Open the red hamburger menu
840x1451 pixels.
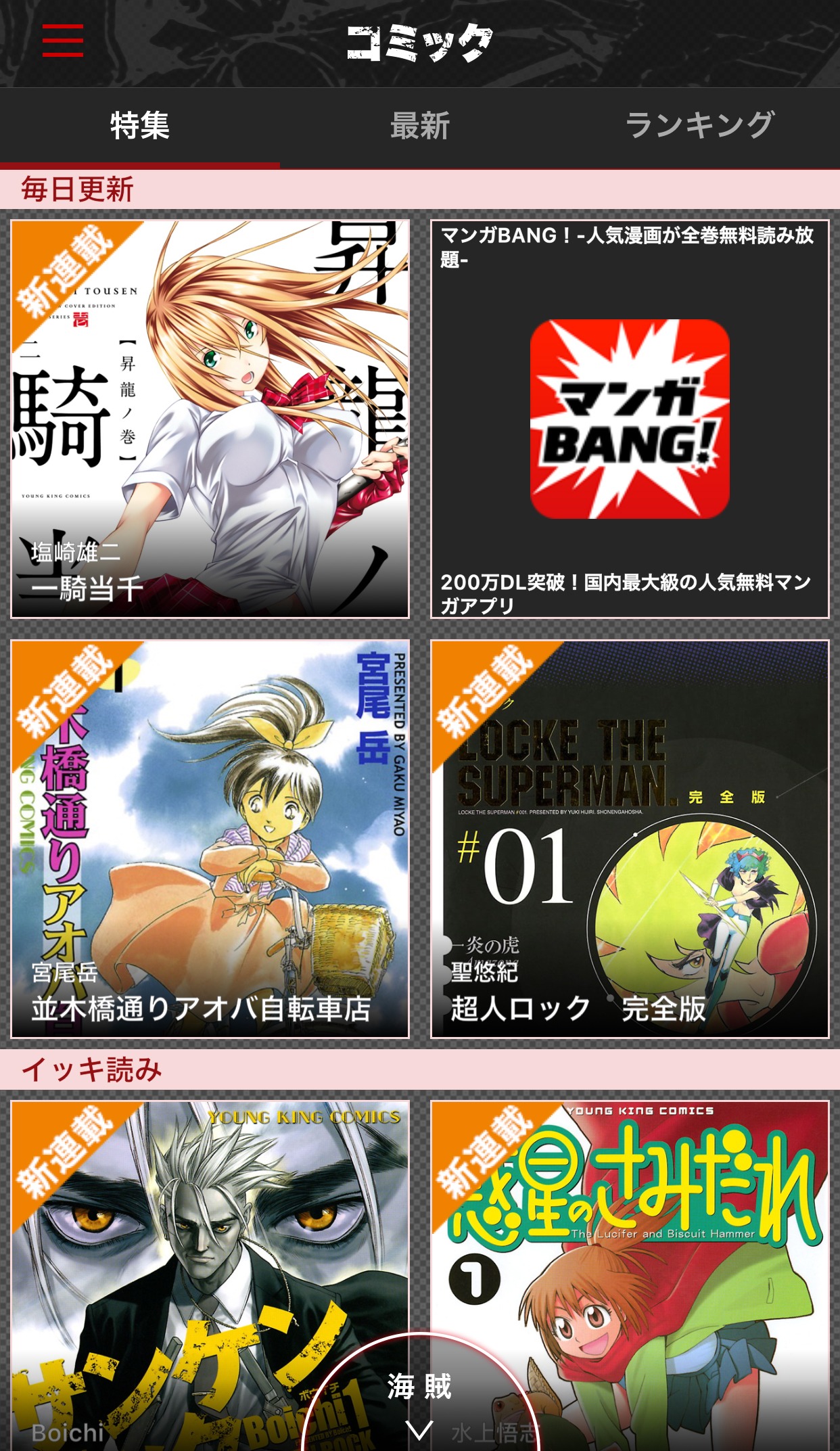point(62,41)
